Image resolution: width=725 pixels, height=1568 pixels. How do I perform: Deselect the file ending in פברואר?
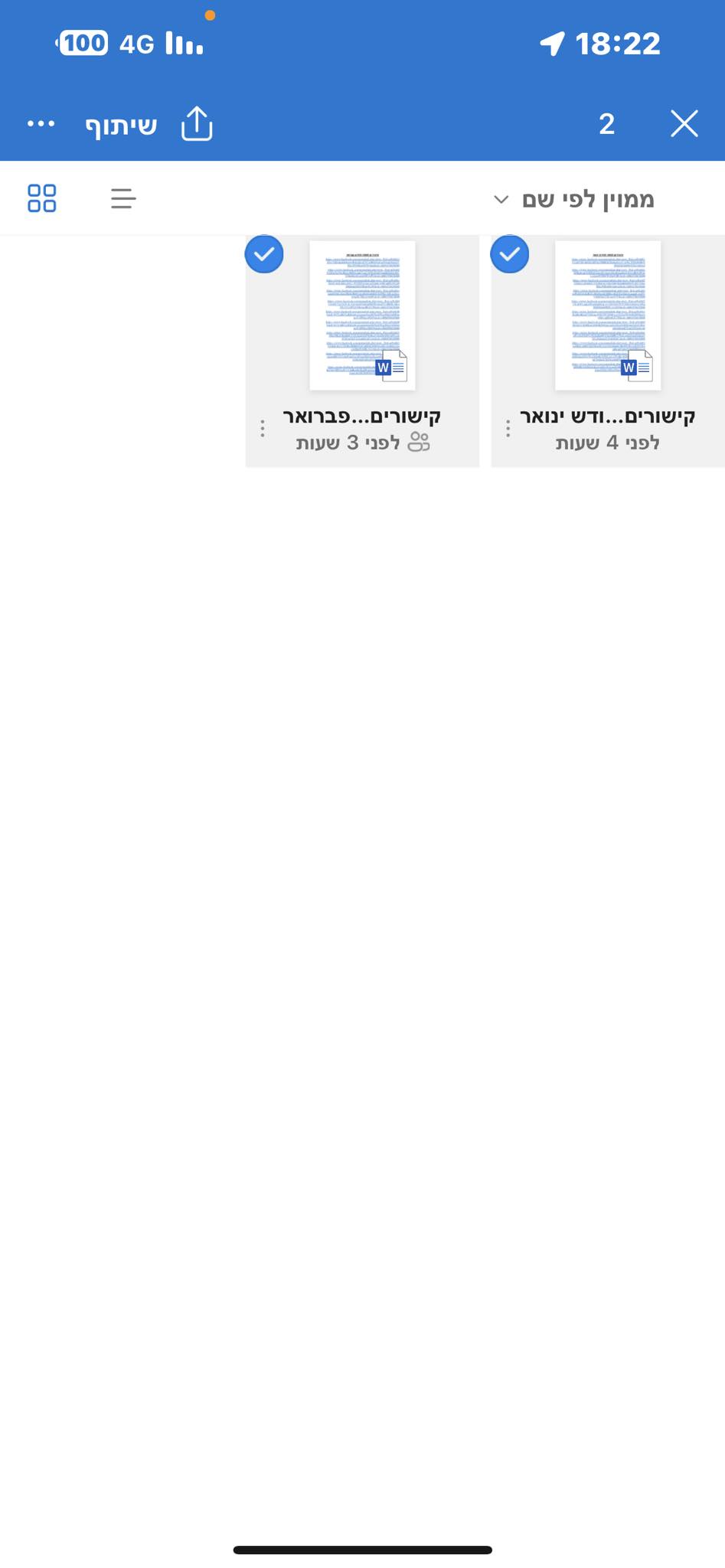point(264,254)
